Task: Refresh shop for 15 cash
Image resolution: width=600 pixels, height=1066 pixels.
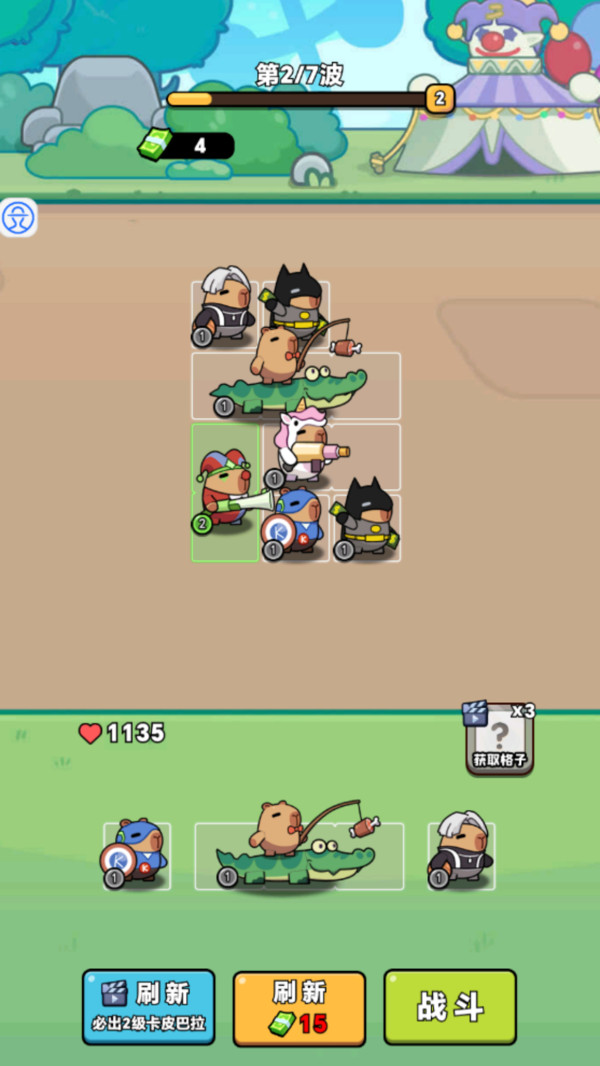Action: coord(299,1008)
